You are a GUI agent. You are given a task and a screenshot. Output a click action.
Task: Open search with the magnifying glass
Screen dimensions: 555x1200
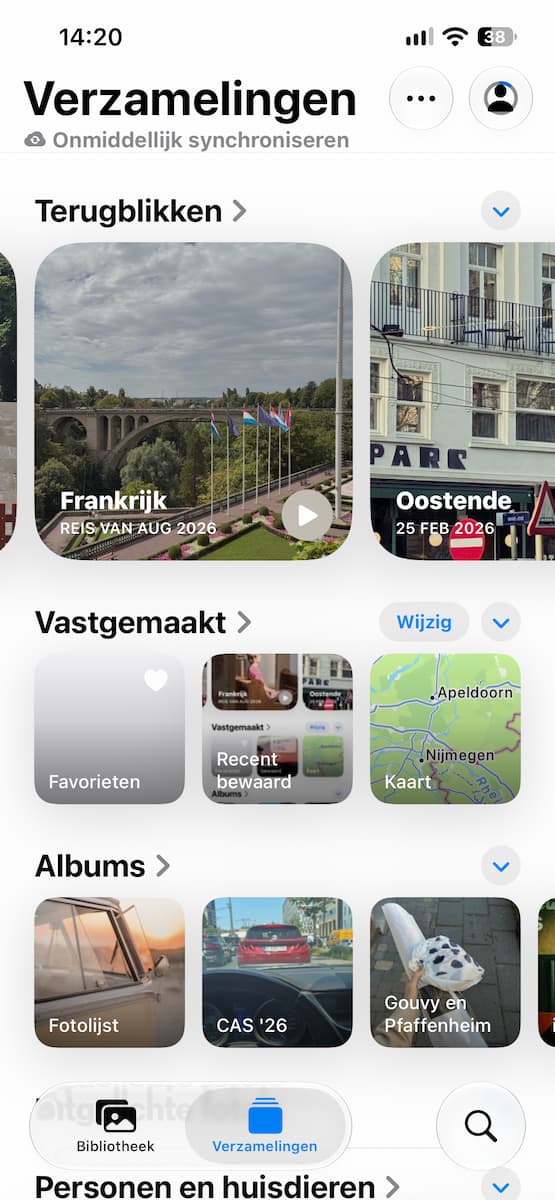pos(481,1126)
